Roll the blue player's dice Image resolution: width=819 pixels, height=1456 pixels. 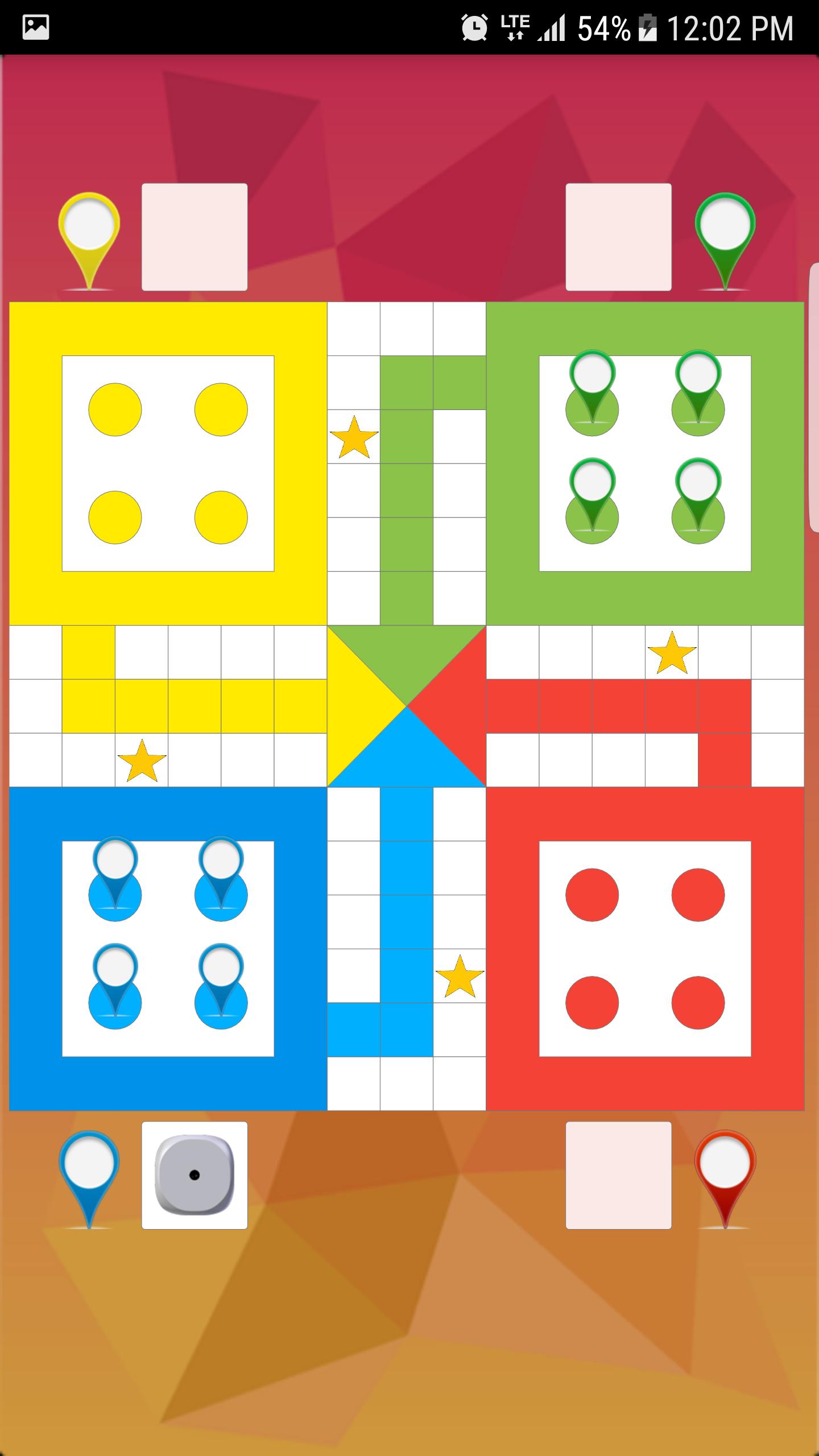[195, 1175]
